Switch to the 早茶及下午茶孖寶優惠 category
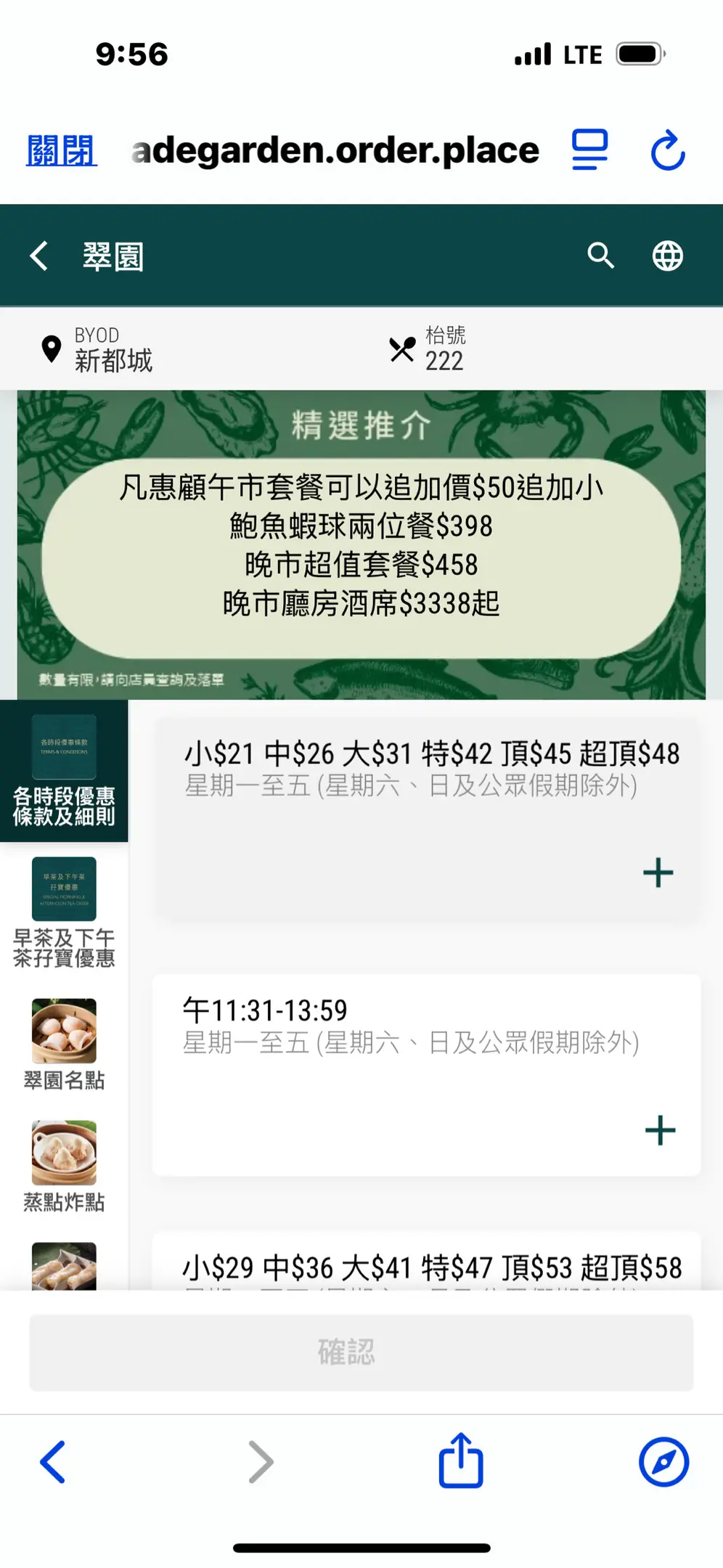The width and height of the screenshot is (723, 1568). tap(64, 912)
